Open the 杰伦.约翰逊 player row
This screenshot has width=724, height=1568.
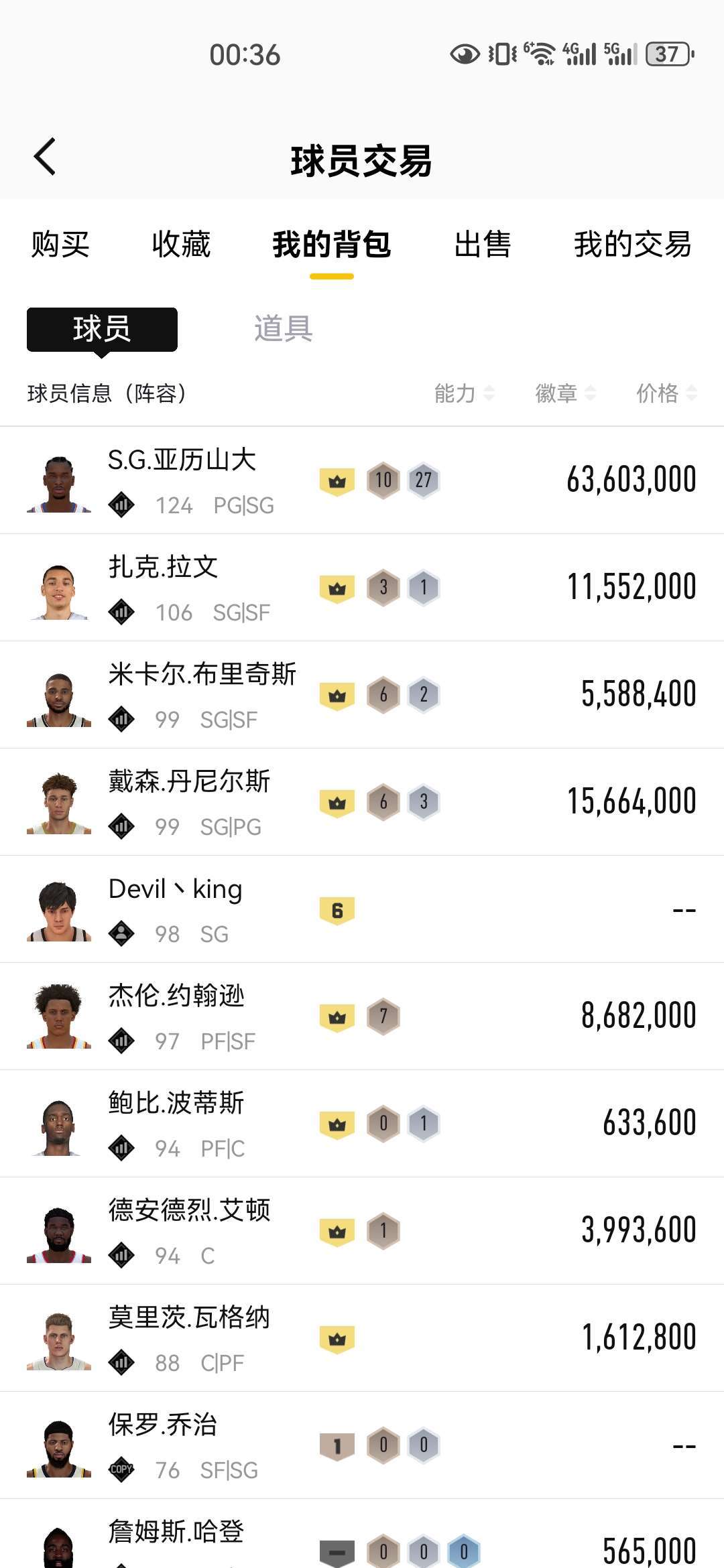[362, 1017]
